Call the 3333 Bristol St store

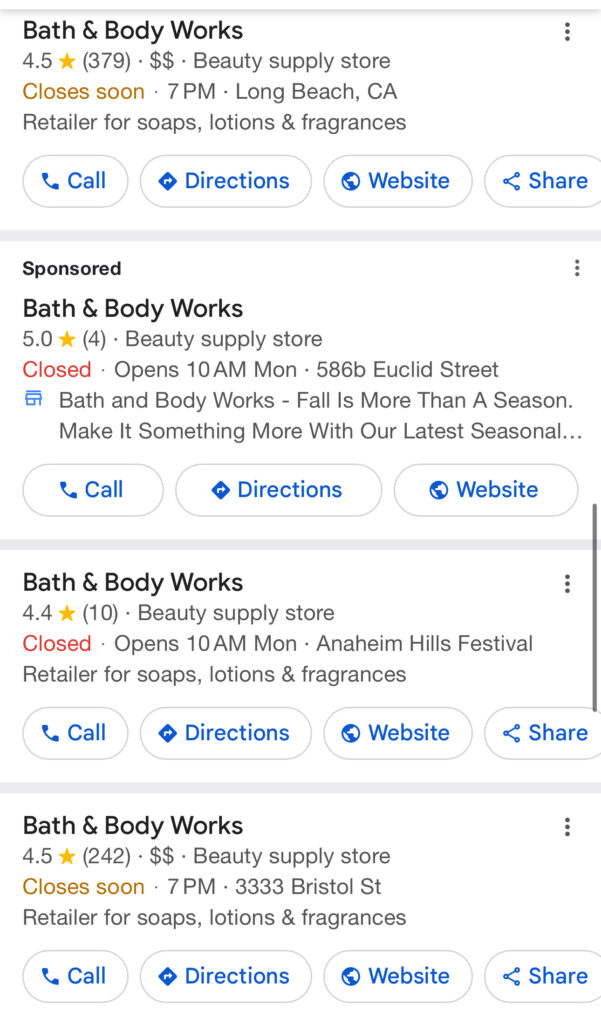pos(75,976)
